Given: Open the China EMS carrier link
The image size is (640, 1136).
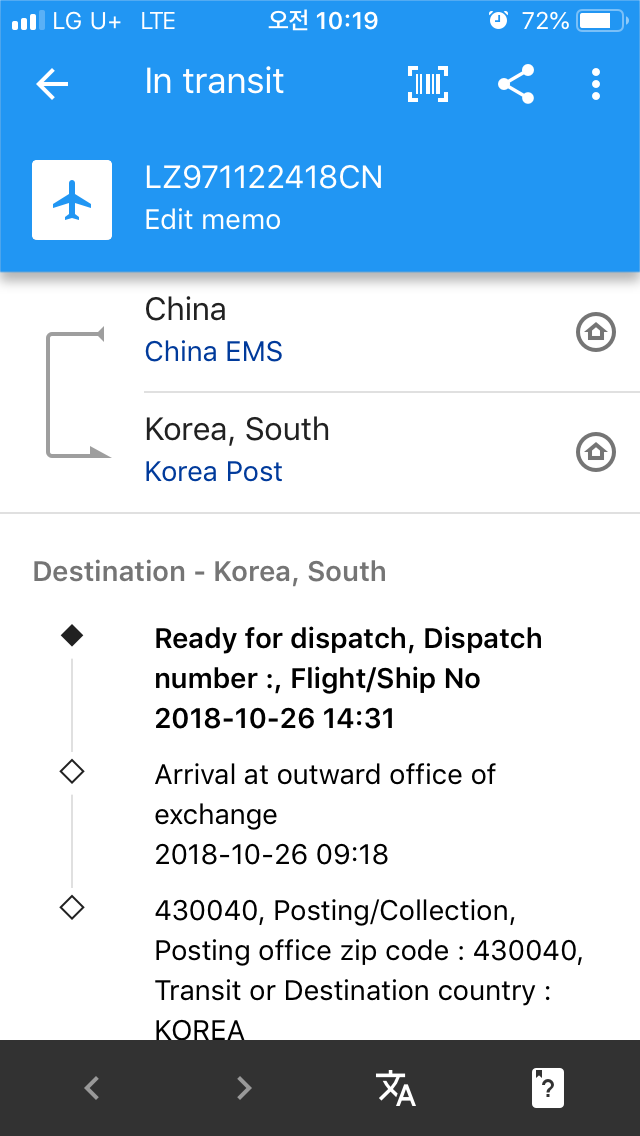Looking at the screenshot, I should pyautogui.click(x=214, y=352).
